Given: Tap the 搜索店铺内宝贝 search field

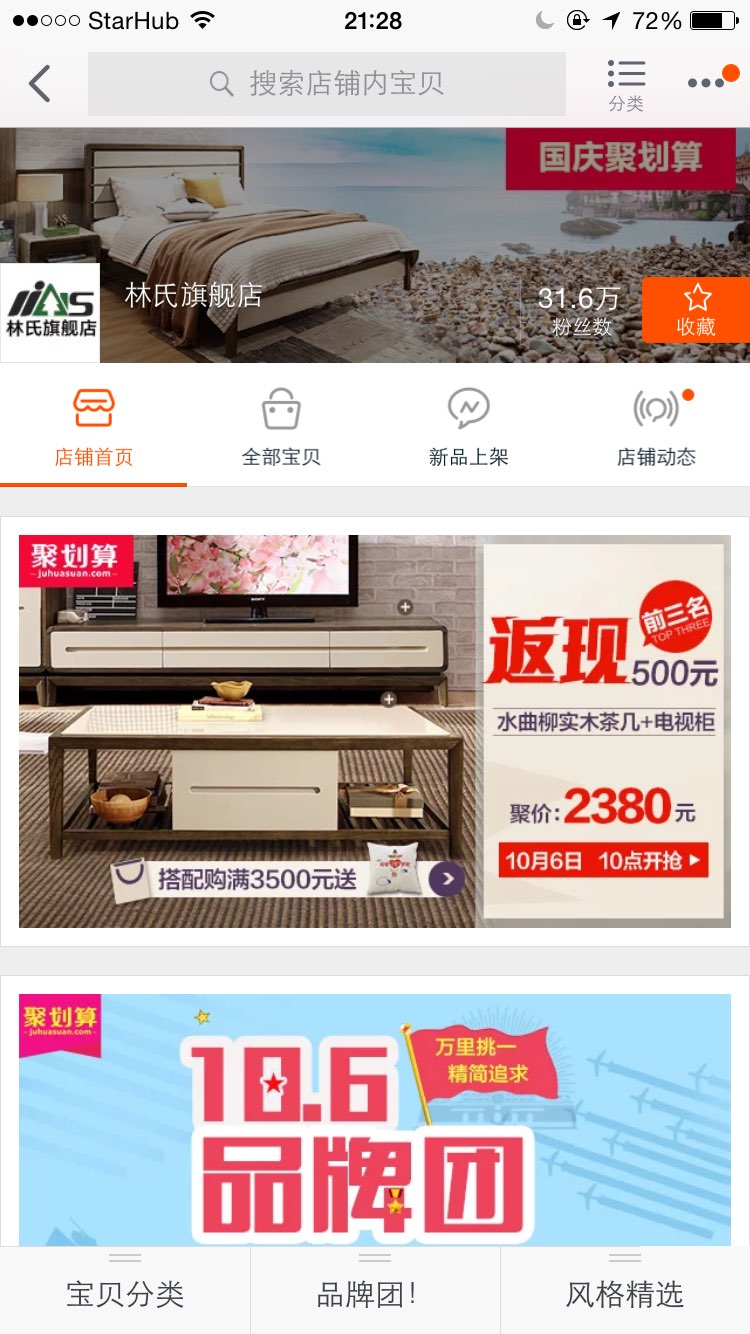Looking at the screenshot, I should (x=327, y=84).
